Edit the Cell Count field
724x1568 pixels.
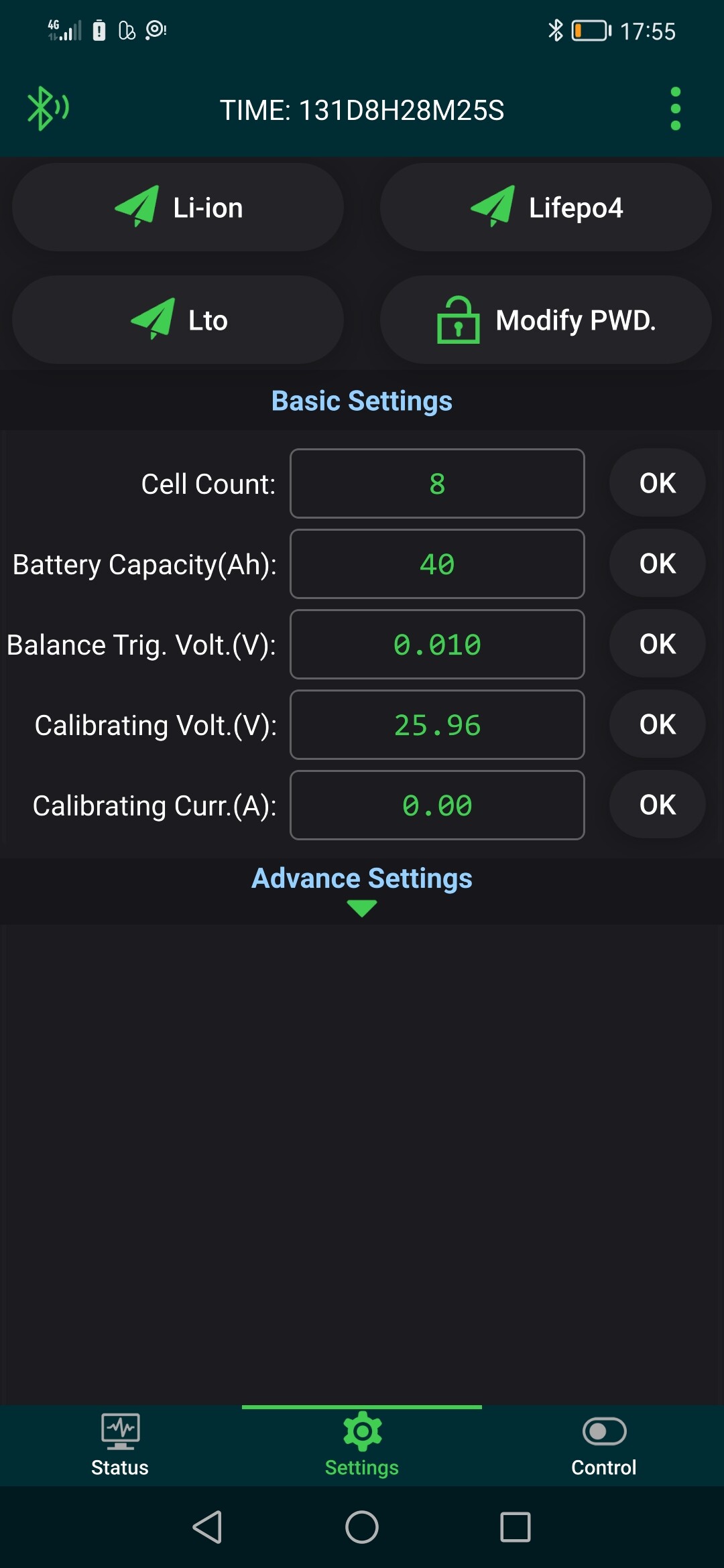click(437, 484)
